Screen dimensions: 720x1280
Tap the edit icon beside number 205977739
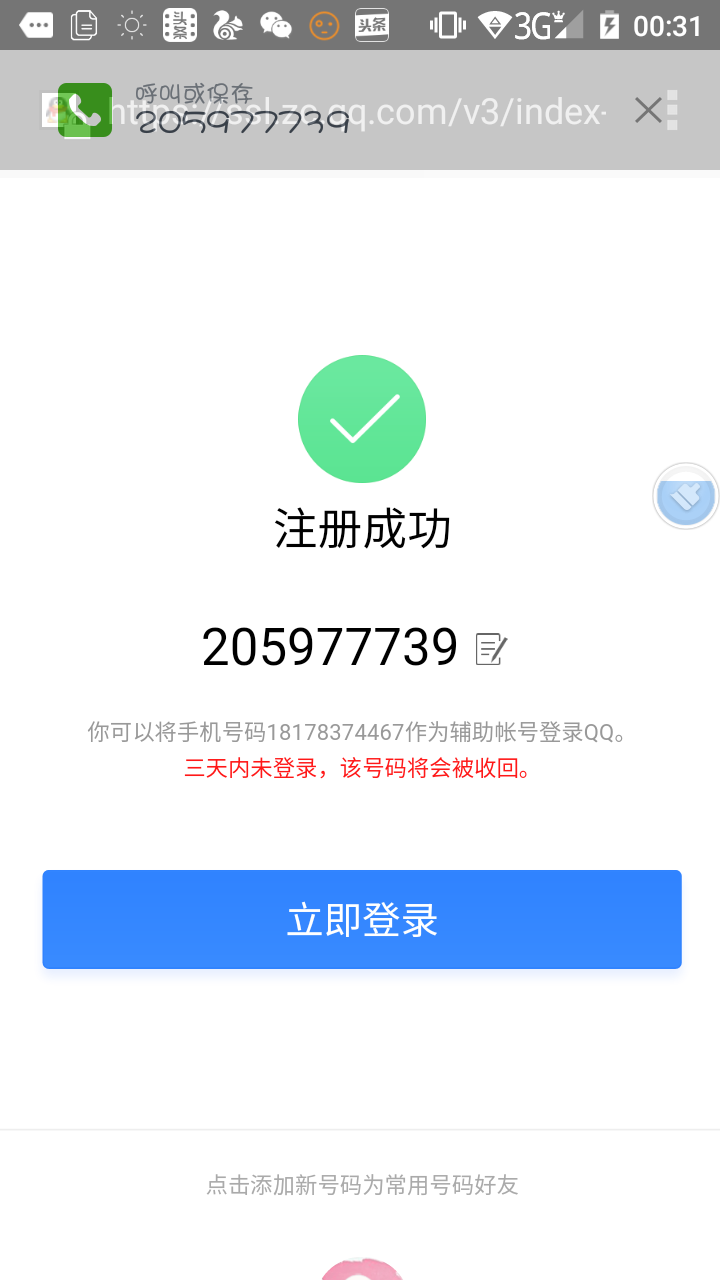coord(491,650)
